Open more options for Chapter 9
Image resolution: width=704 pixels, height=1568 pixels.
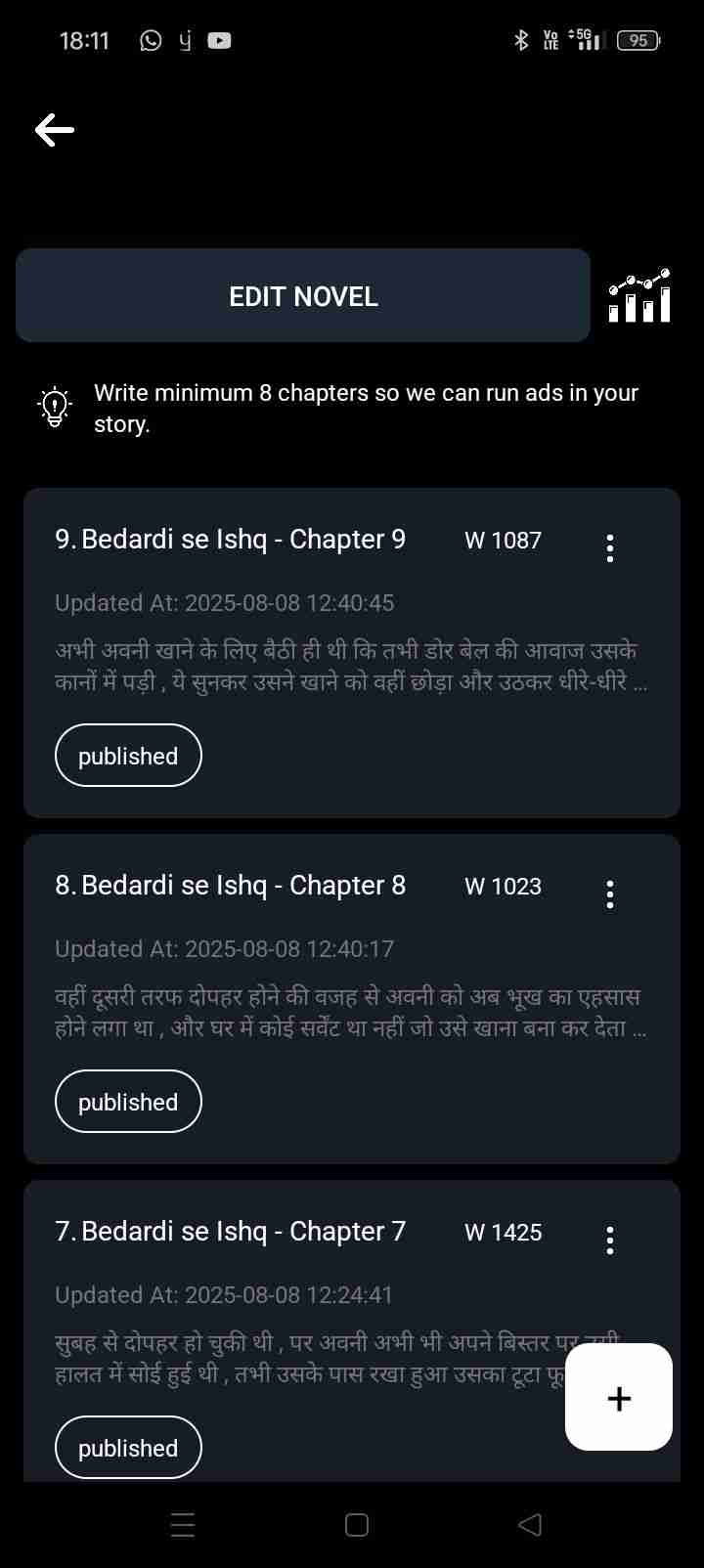click(610, 547)
